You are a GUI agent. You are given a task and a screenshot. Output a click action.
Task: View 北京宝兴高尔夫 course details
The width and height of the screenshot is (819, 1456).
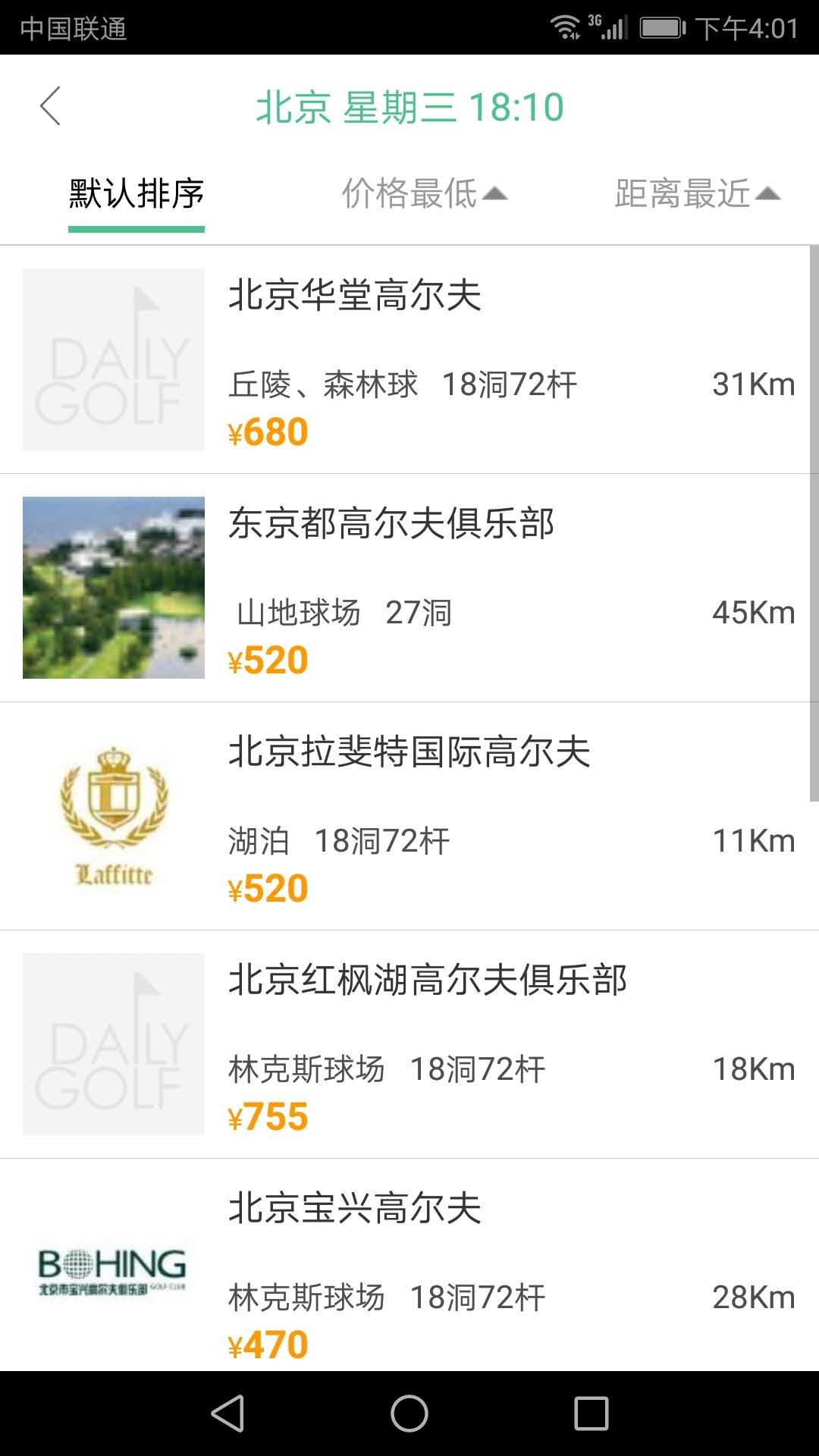tap(409, 1266)
